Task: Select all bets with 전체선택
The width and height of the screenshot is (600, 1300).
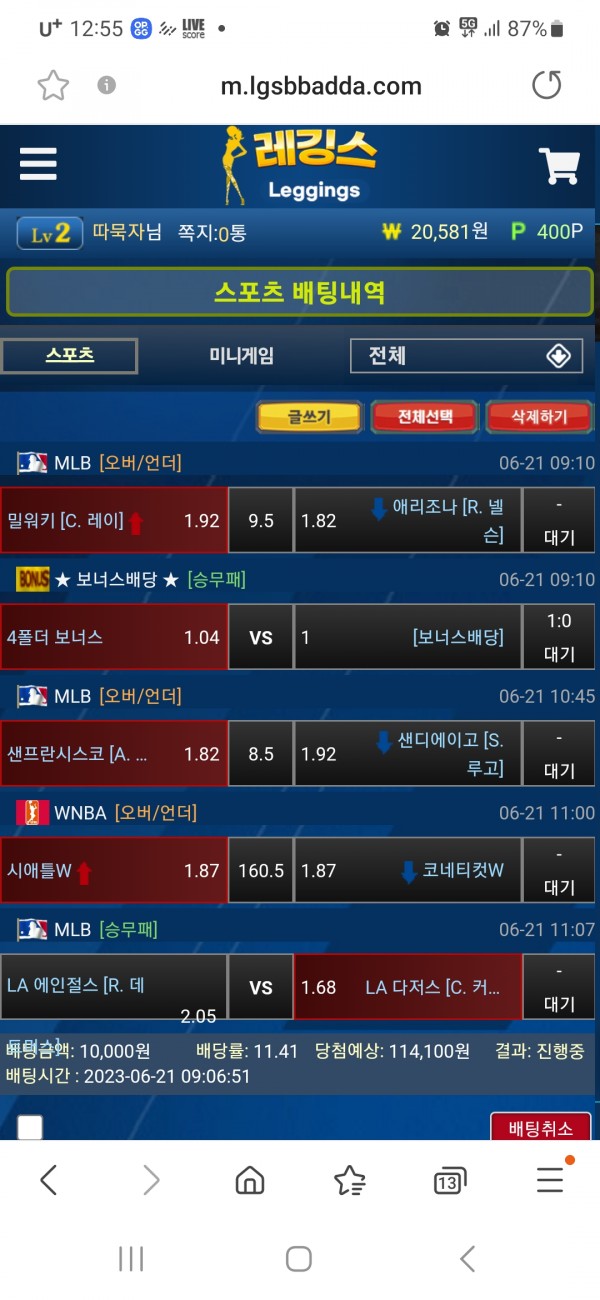Action: click(x=425, y=417)
